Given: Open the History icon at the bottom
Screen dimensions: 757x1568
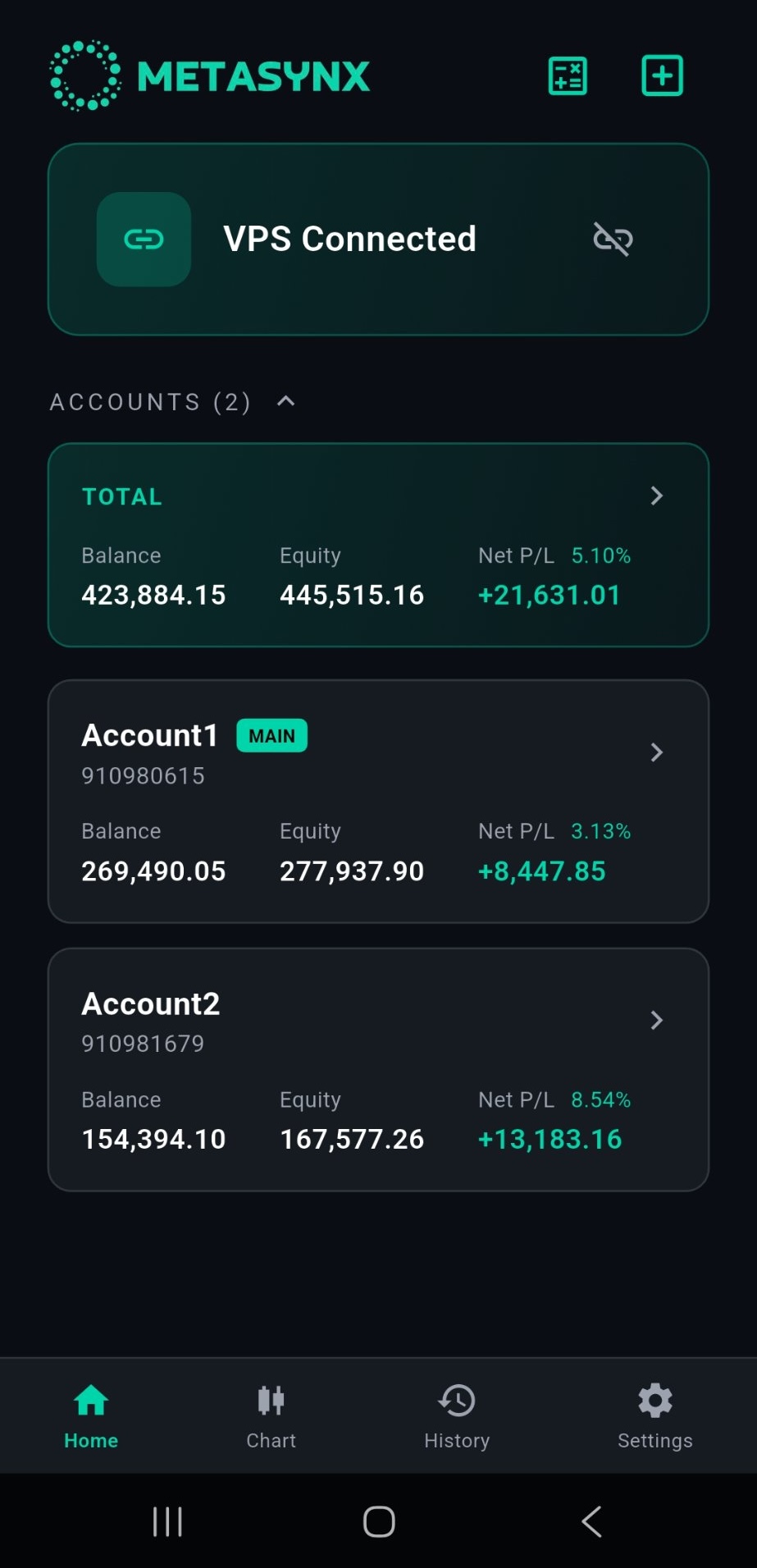Looking at the screenshot, I should click(457, 1399).
